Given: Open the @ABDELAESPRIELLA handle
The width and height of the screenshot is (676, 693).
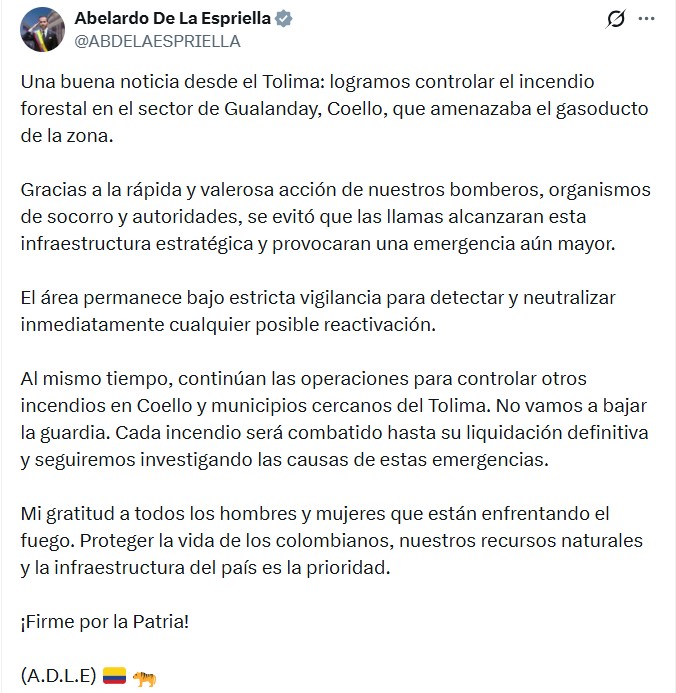Looking at the screenshot, I should click(157, 41).
